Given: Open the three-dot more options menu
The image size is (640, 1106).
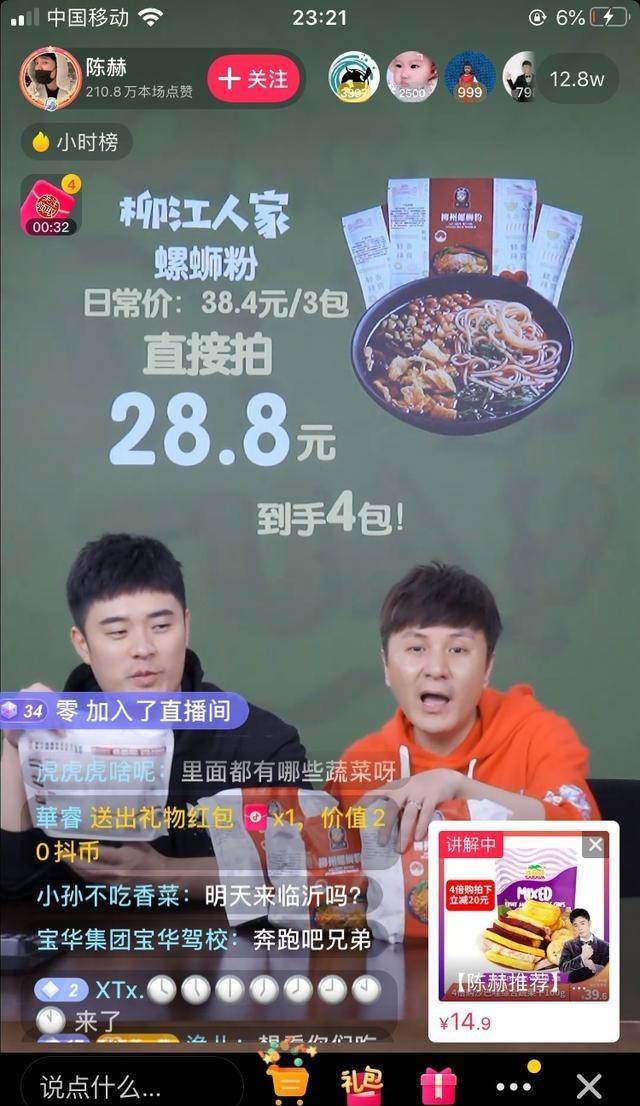Looking at the screenshot, I should (x=514, y=1085).
